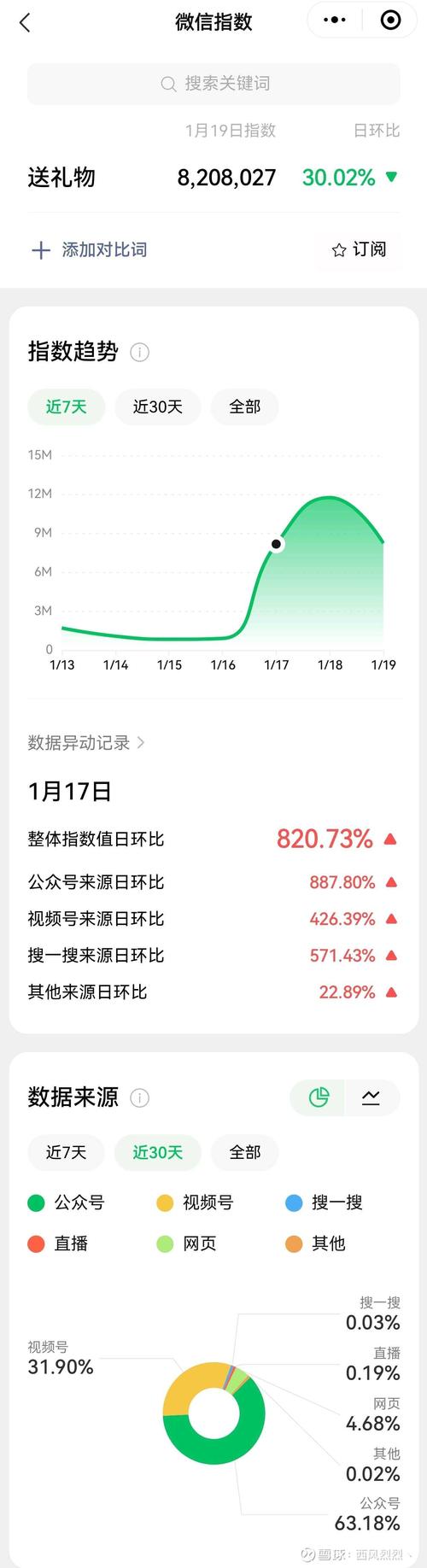Image resolution: width=427 pixels, height=1568 pixels.
Task: Tap the 搜索关键词 search box
Action: point(213,84)
